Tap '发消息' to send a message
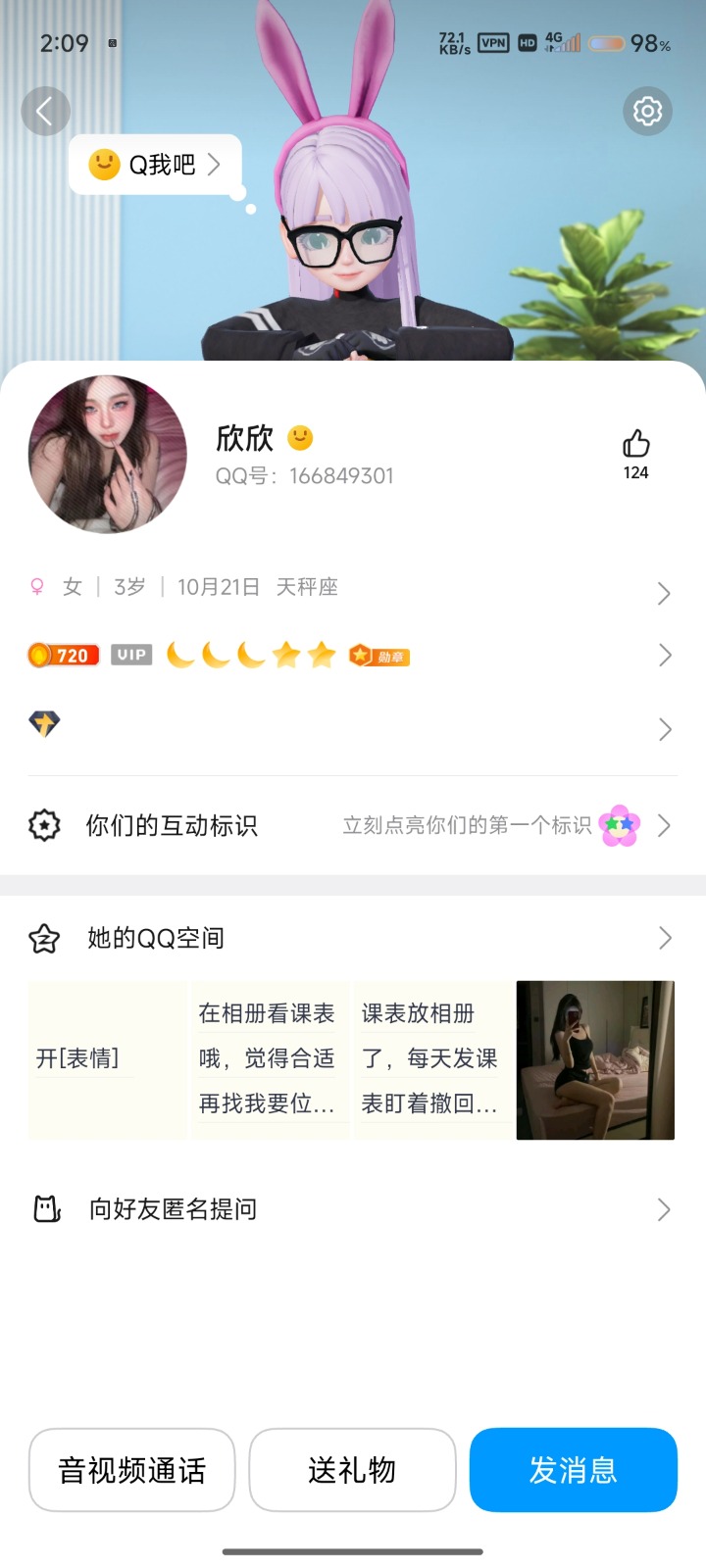 point(573,1470)
